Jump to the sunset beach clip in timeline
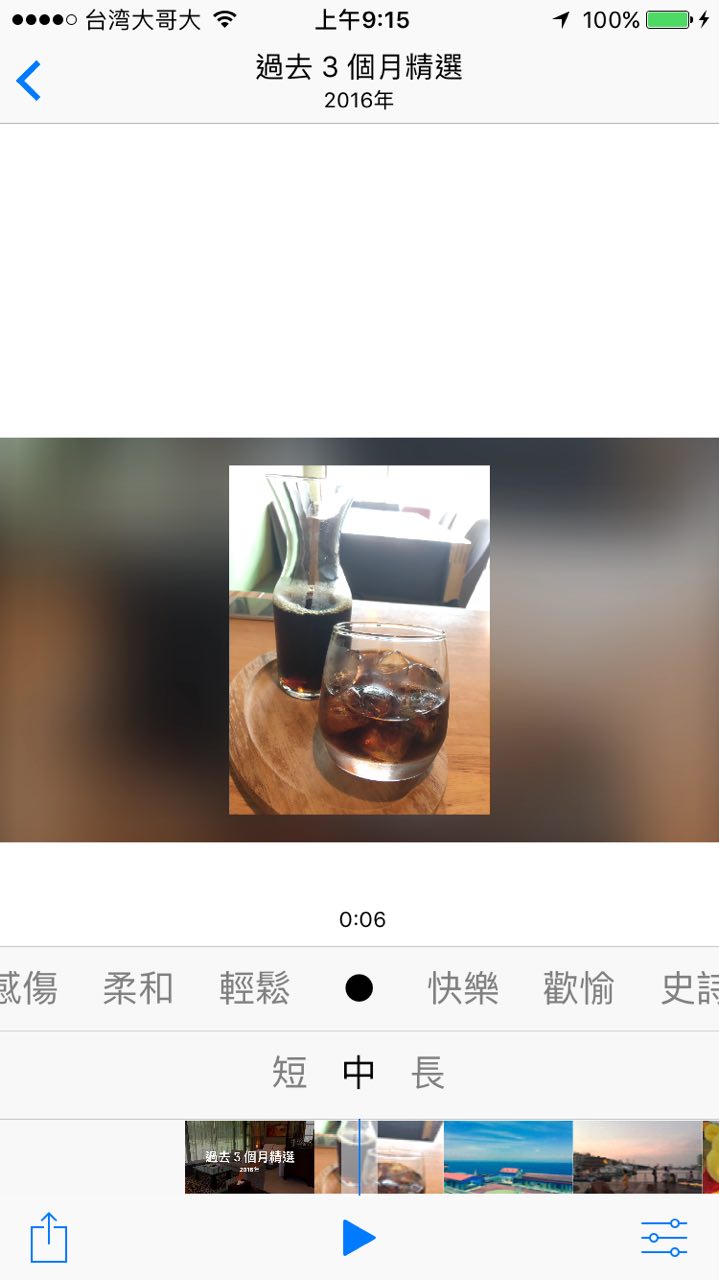This screenshot has height=1280, width=719. tap(637, 1157)
